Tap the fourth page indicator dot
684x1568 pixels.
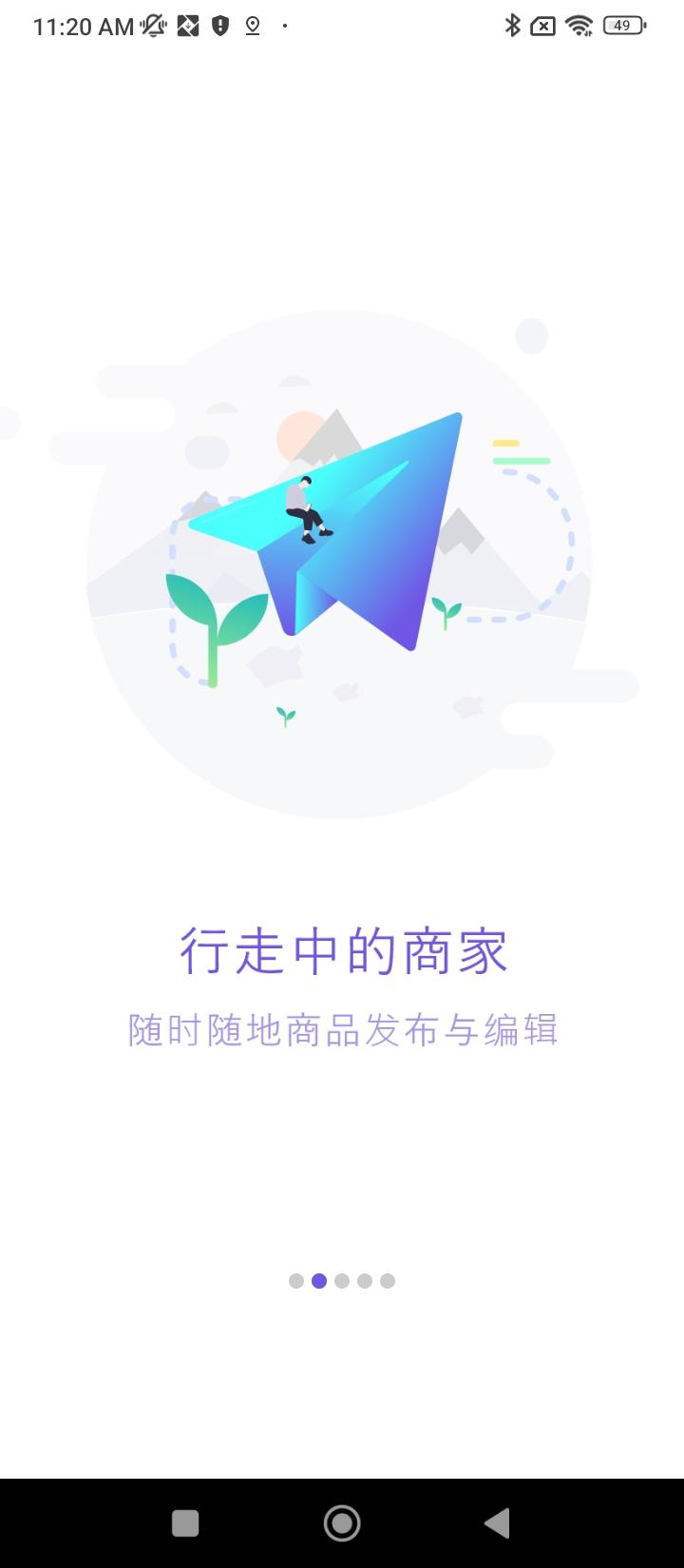[364, 1281]
